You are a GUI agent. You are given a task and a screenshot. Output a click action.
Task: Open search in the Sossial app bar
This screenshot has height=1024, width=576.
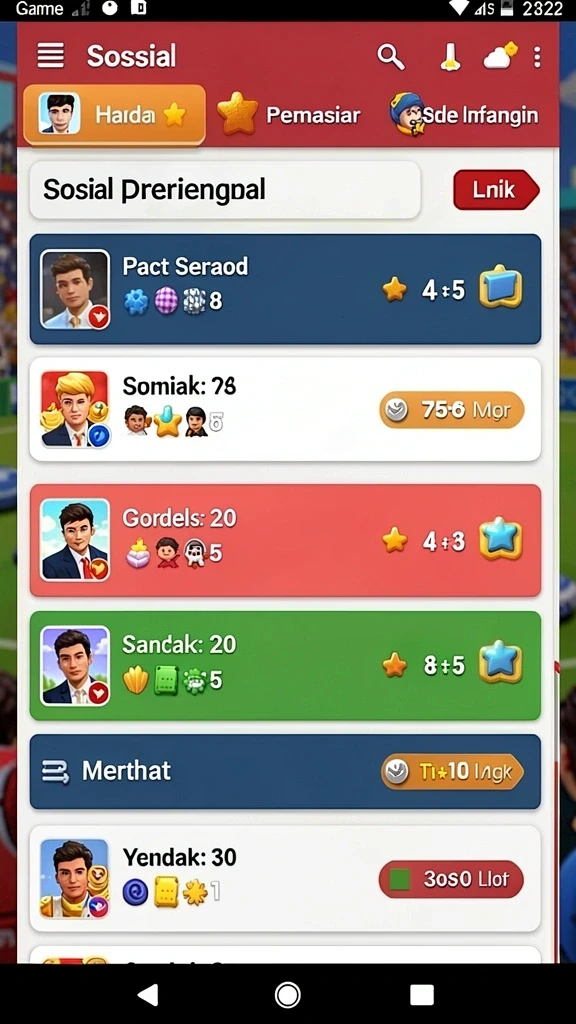click(x=391, y=57)
